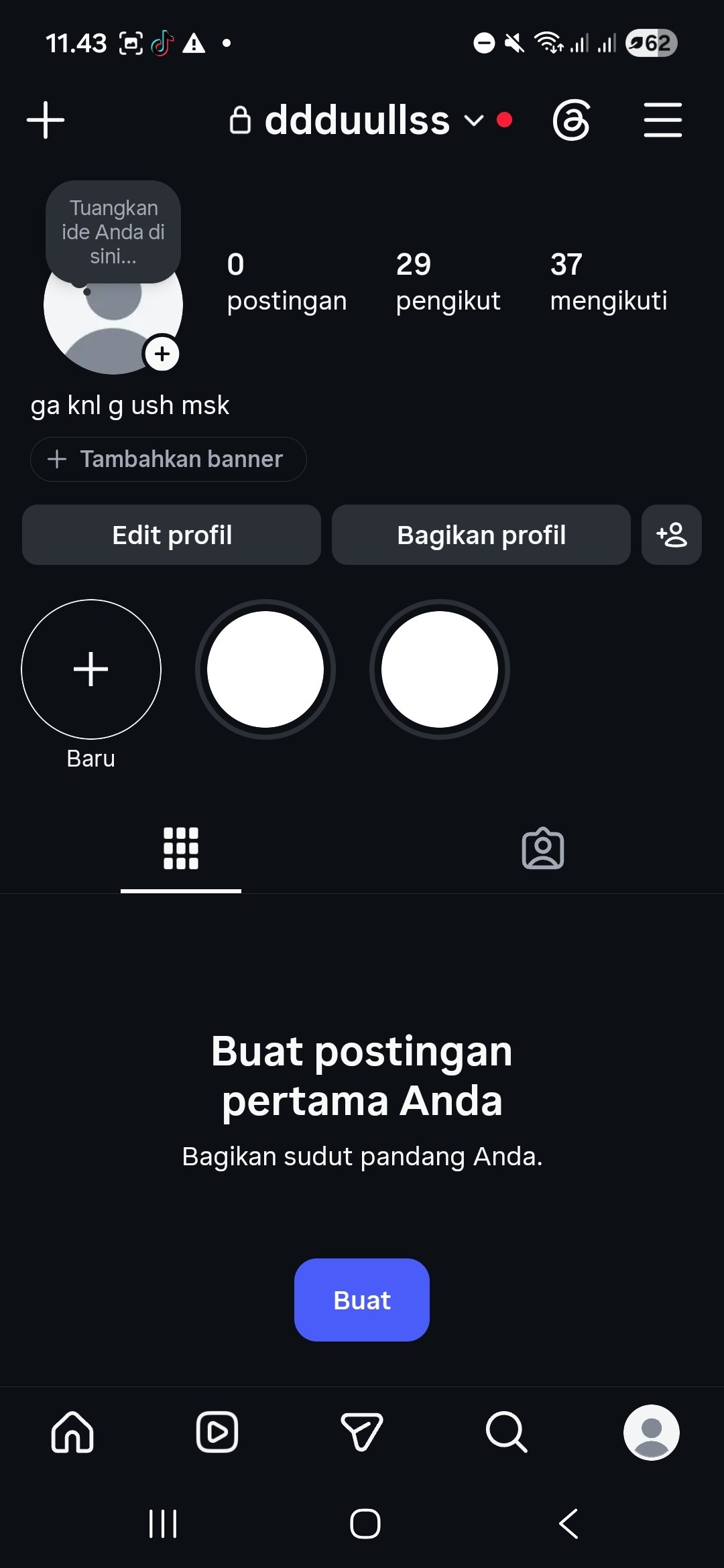The height and width of the screenshot is (1568, 724).
Task: Tap the Tambahkan banner chip
Action: (168, 459)
